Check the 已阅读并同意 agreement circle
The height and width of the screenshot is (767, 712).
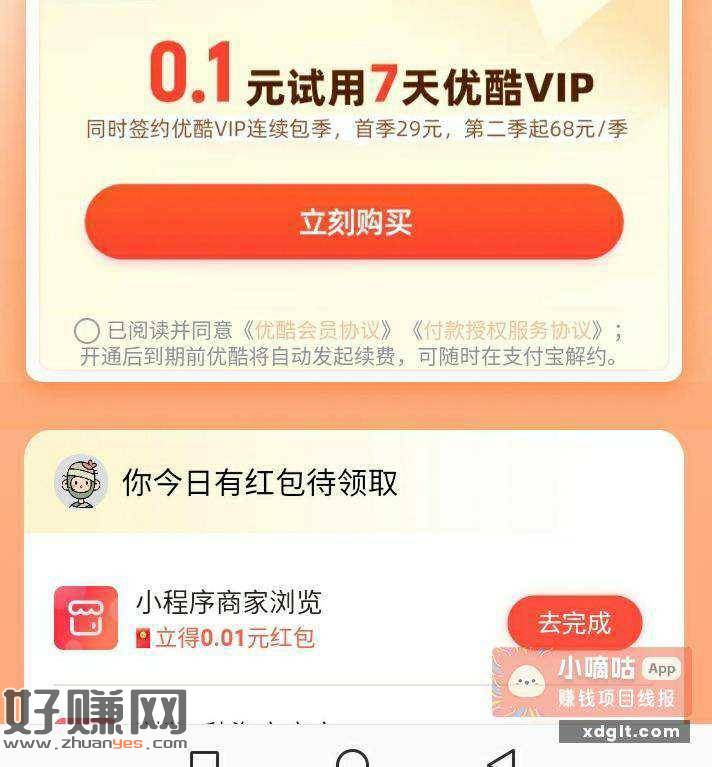coord(87,331)
